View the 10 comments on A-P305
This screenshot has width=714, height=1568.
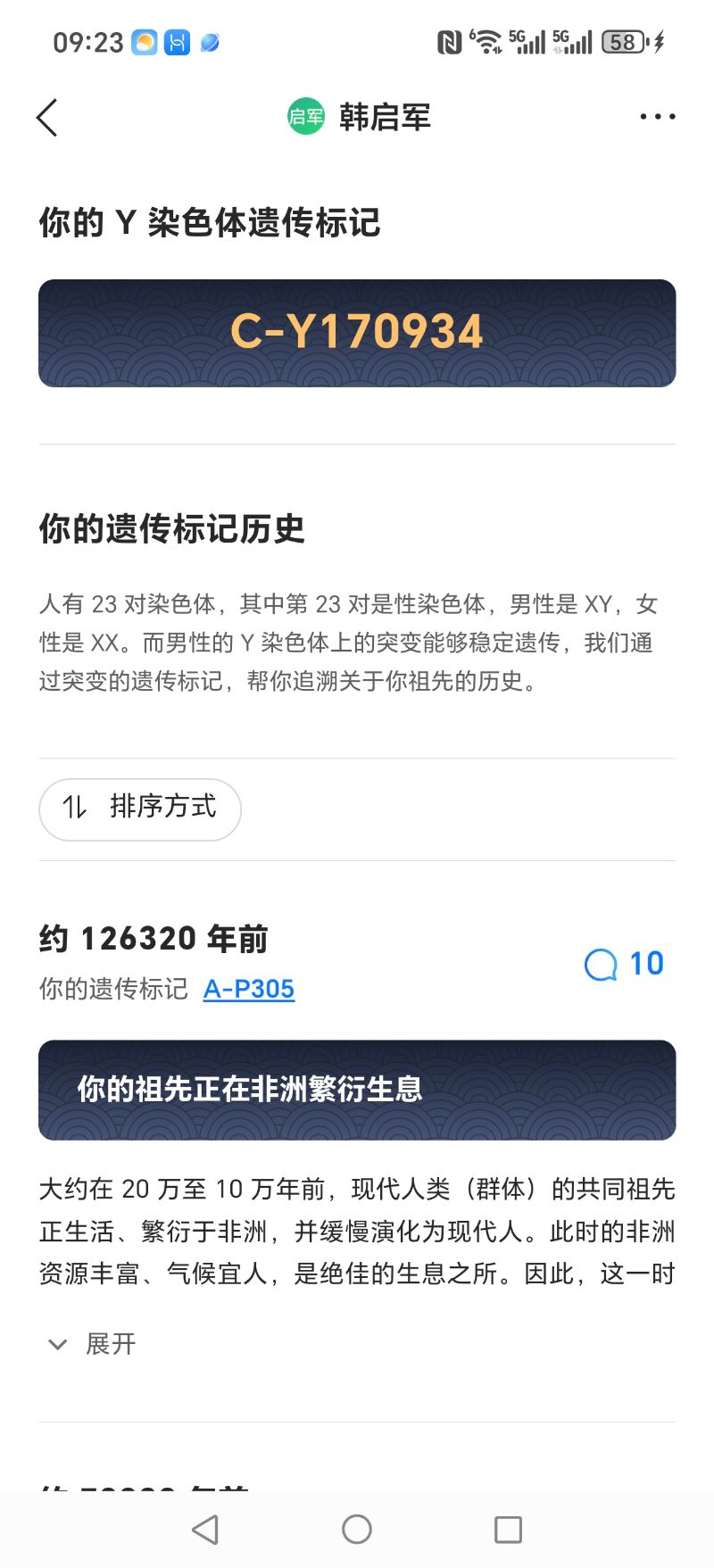pyautogui.click(x=625, y=964)
